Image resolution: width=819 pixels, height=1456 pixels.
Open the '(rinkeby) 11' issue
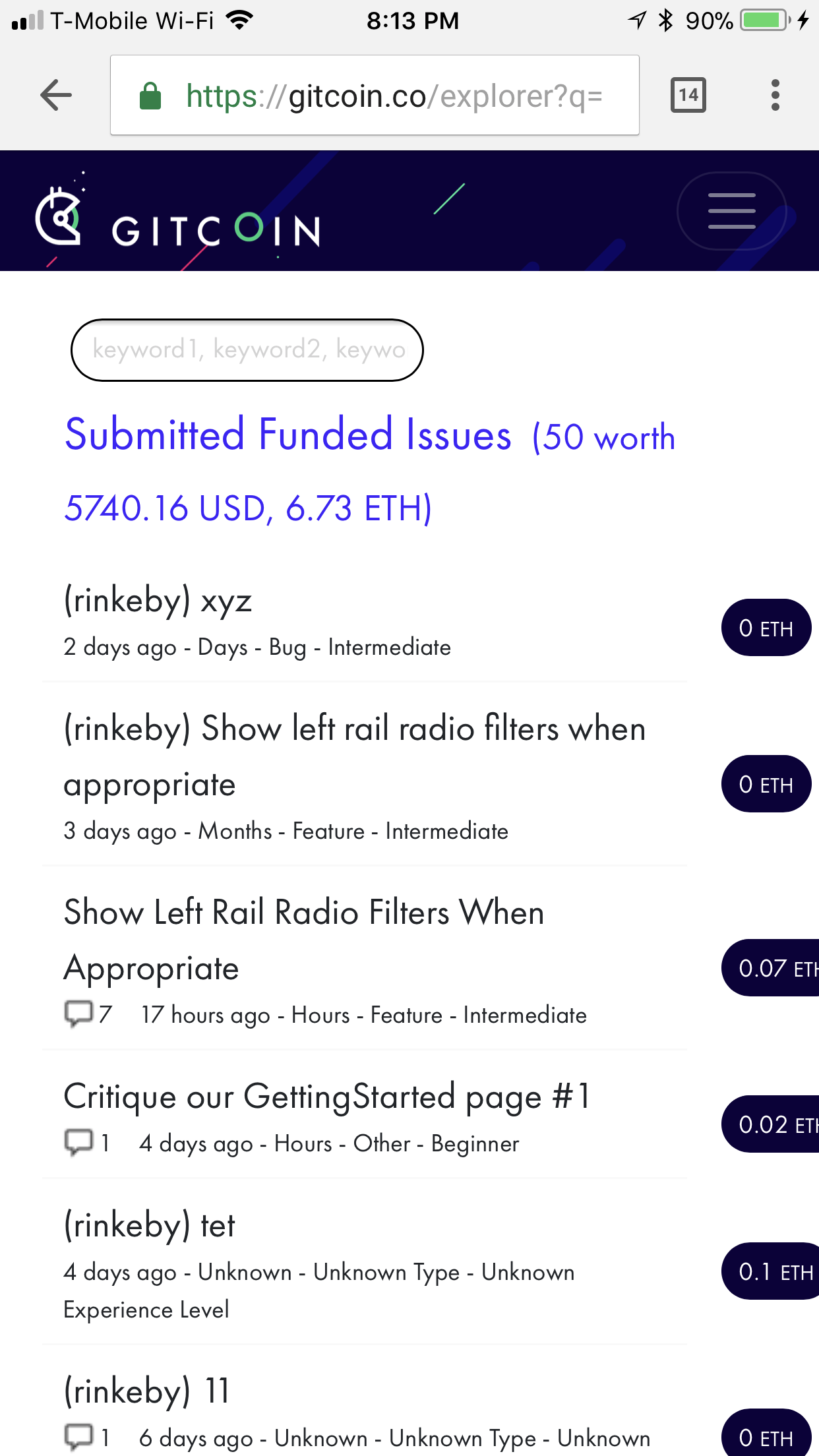point(146,1391)
